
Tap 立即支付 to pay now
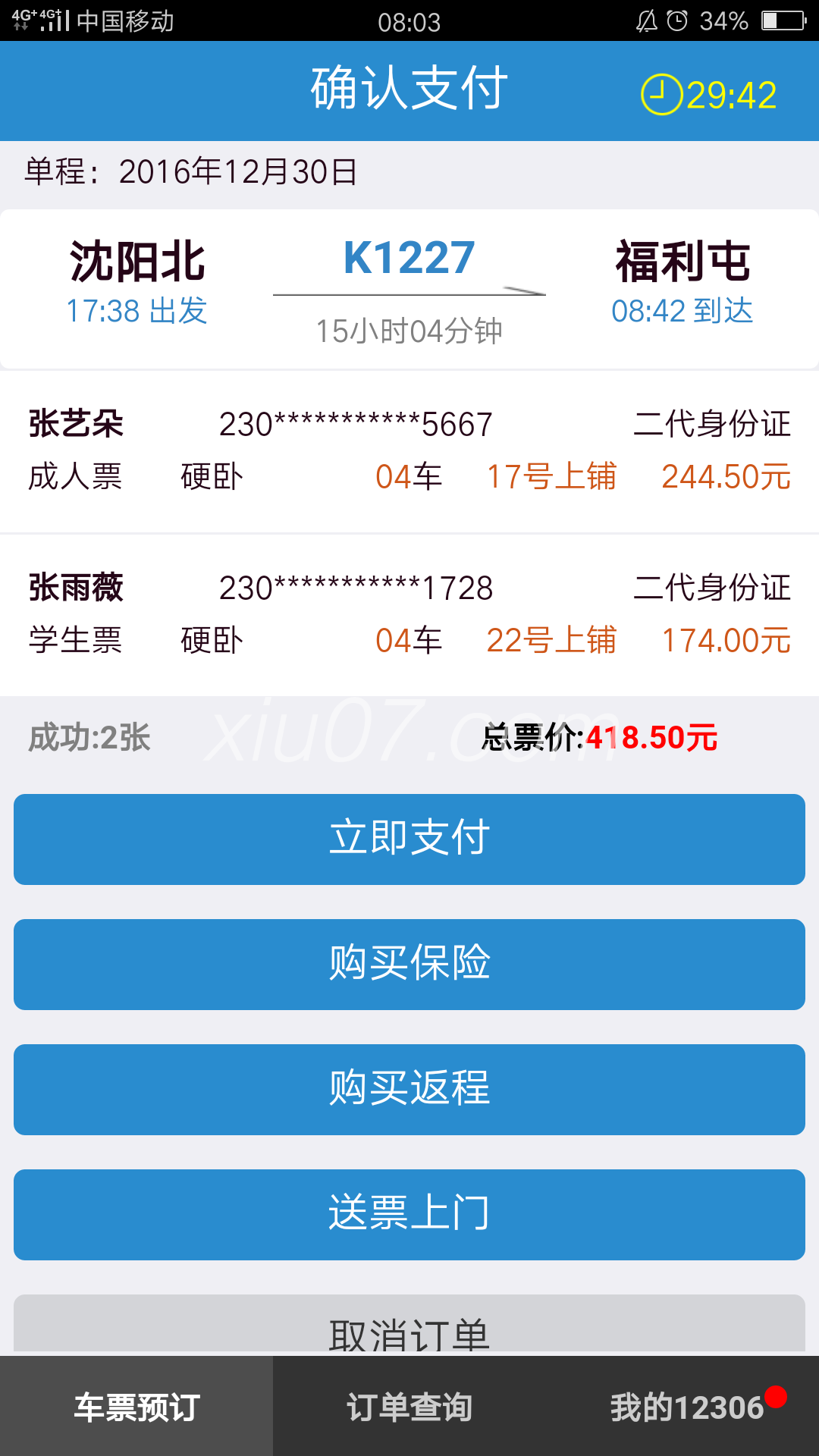pyautogui.click(x=409, y=839)
